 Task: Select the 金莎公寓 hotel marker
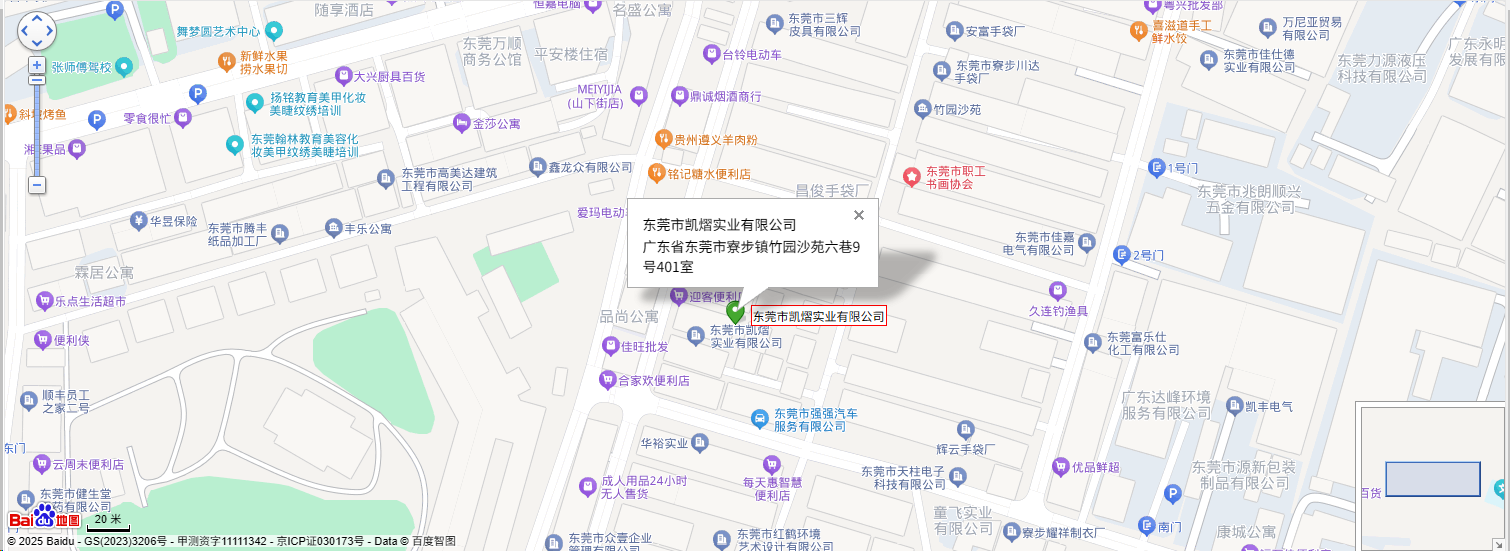point(461,123)
